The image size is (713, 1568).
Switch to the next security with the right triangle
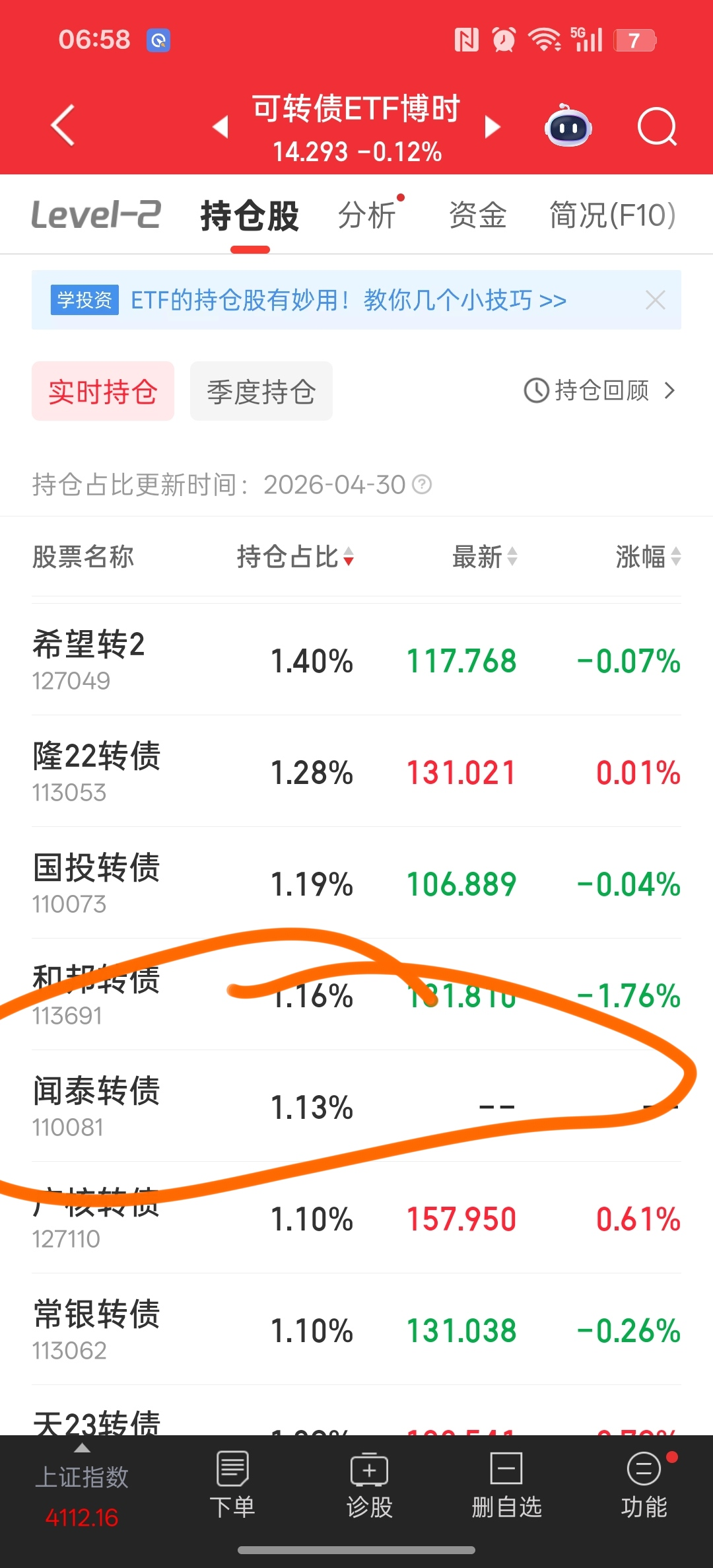click(x=492, y=126)
